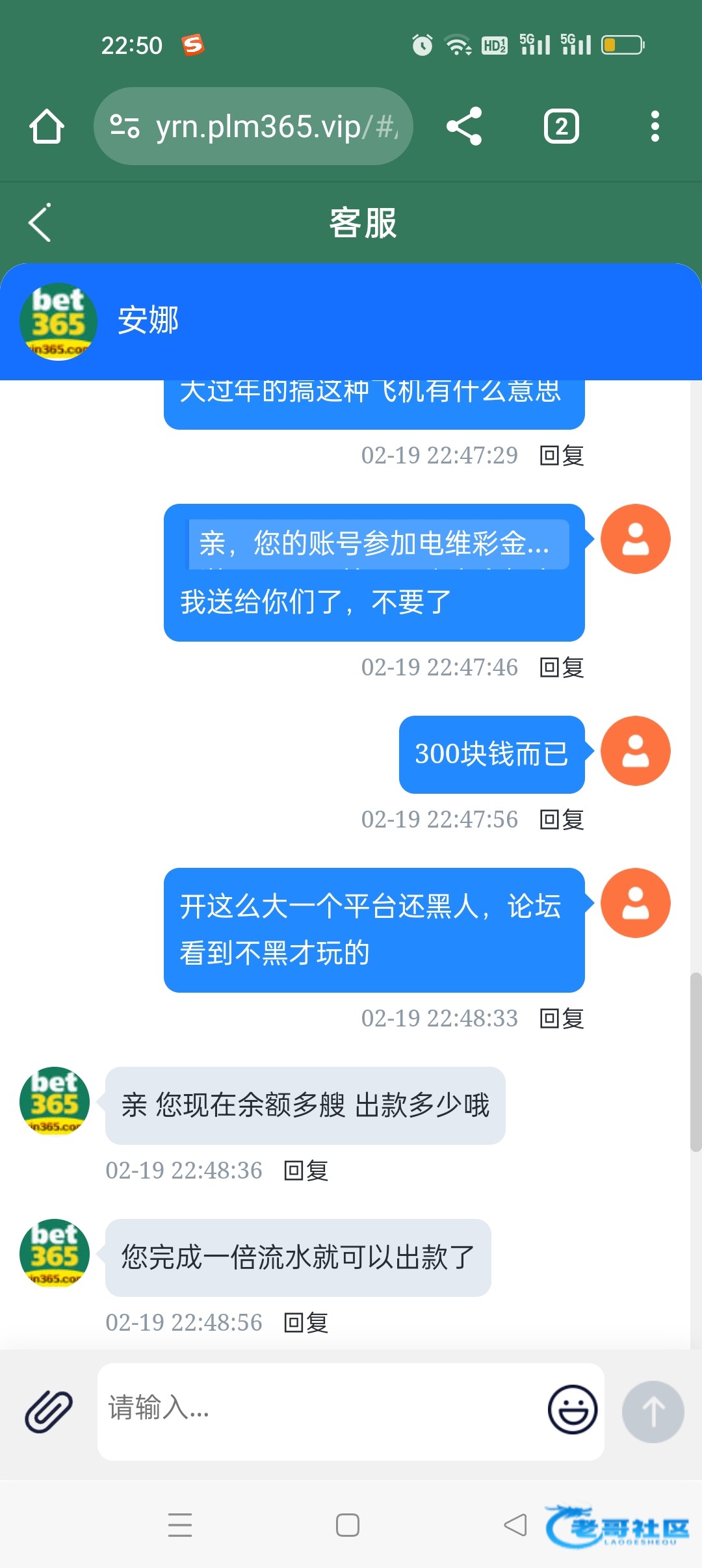This screenshot has height=1568, width=702.
Task: Reply to the 您现在余额多艘 message
Action: tap(306, 1171)
